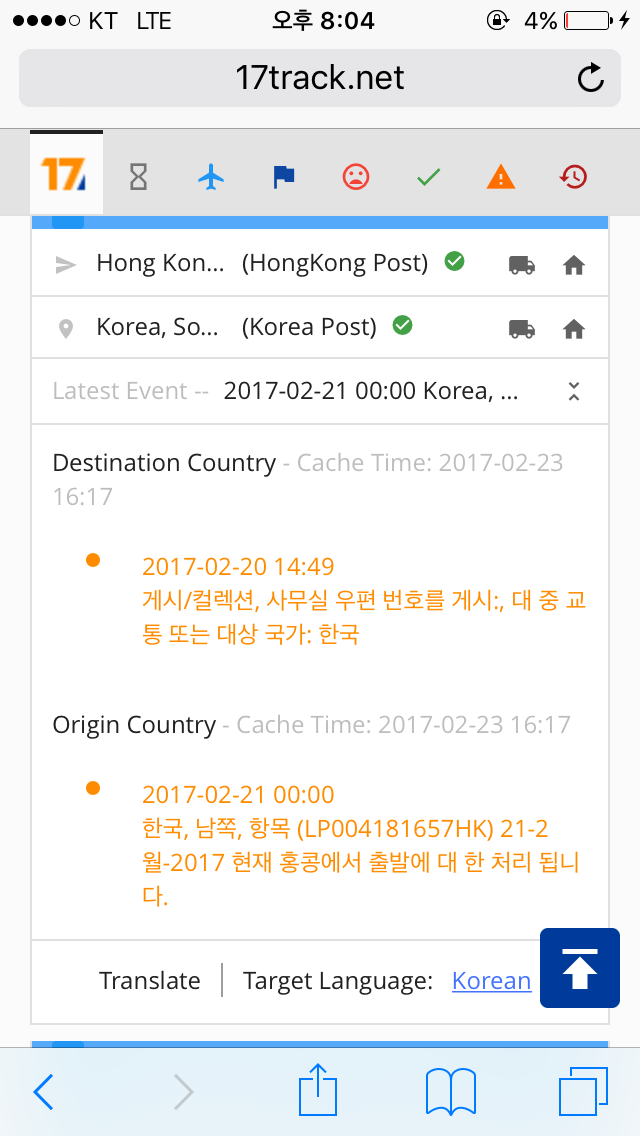Open Safari share sheet
The height and width of the screenshot is (1136, 640).
pyautogui.click(x=318, y=1090)
